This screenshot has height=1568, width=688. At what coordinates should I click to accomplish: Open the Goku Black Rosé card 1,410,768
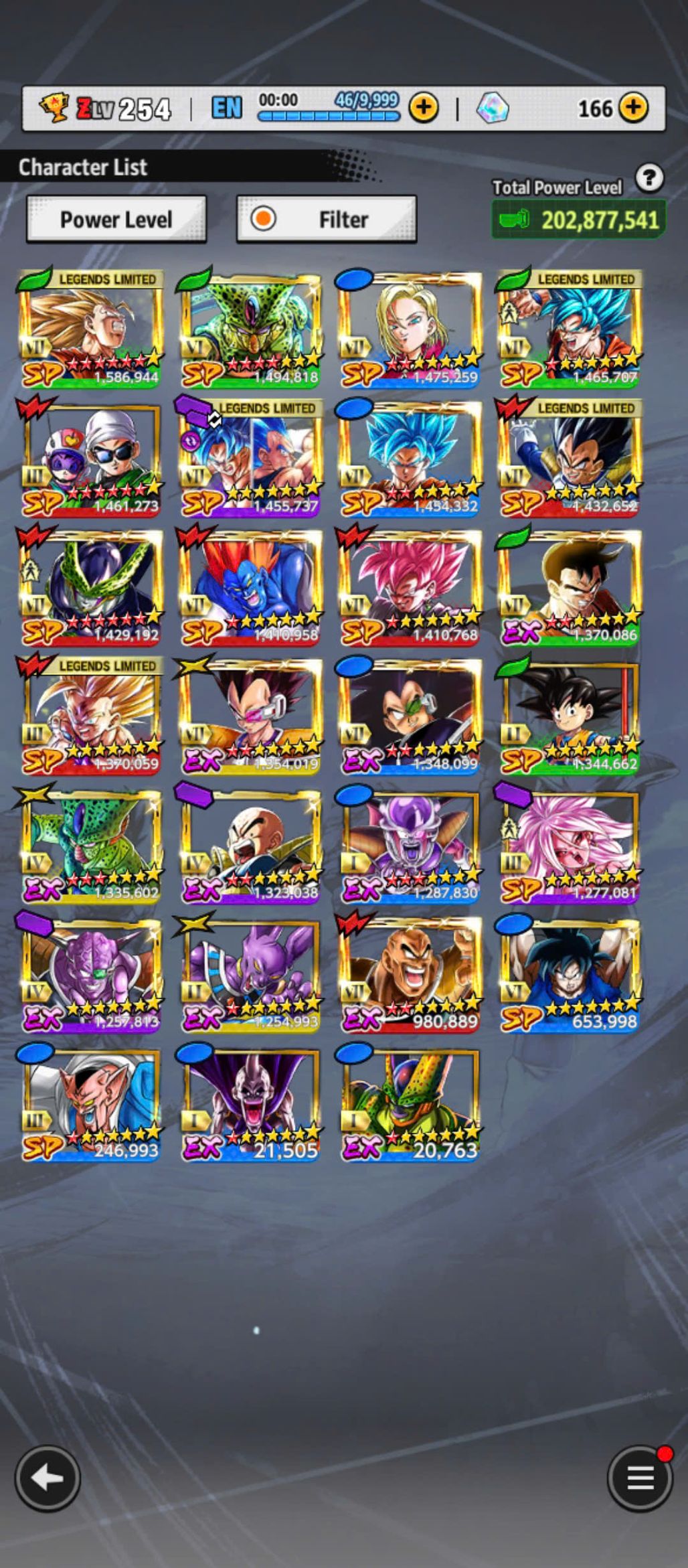(x=410, y=588)
